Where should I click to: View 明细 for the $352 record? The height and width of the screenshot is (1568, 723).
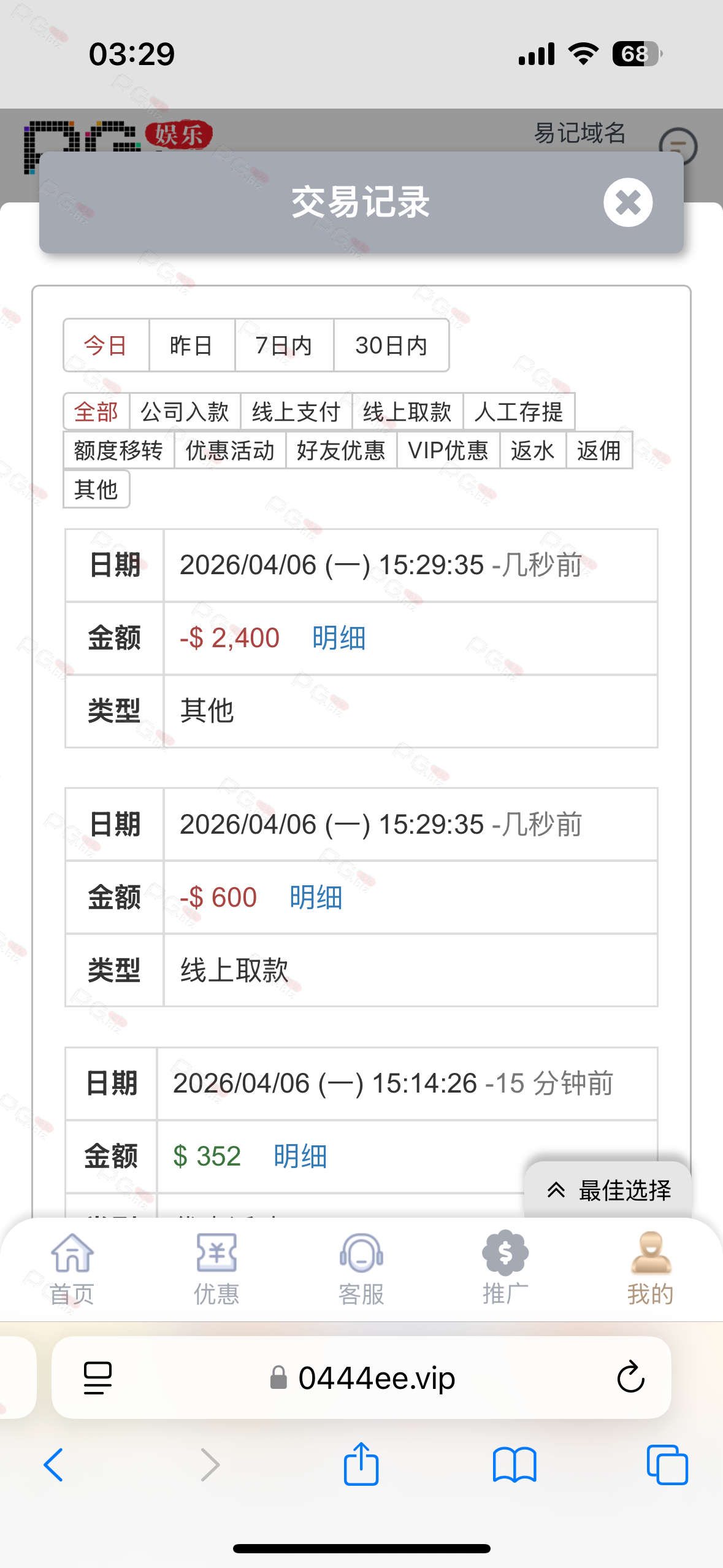[x=300, y=1156]
